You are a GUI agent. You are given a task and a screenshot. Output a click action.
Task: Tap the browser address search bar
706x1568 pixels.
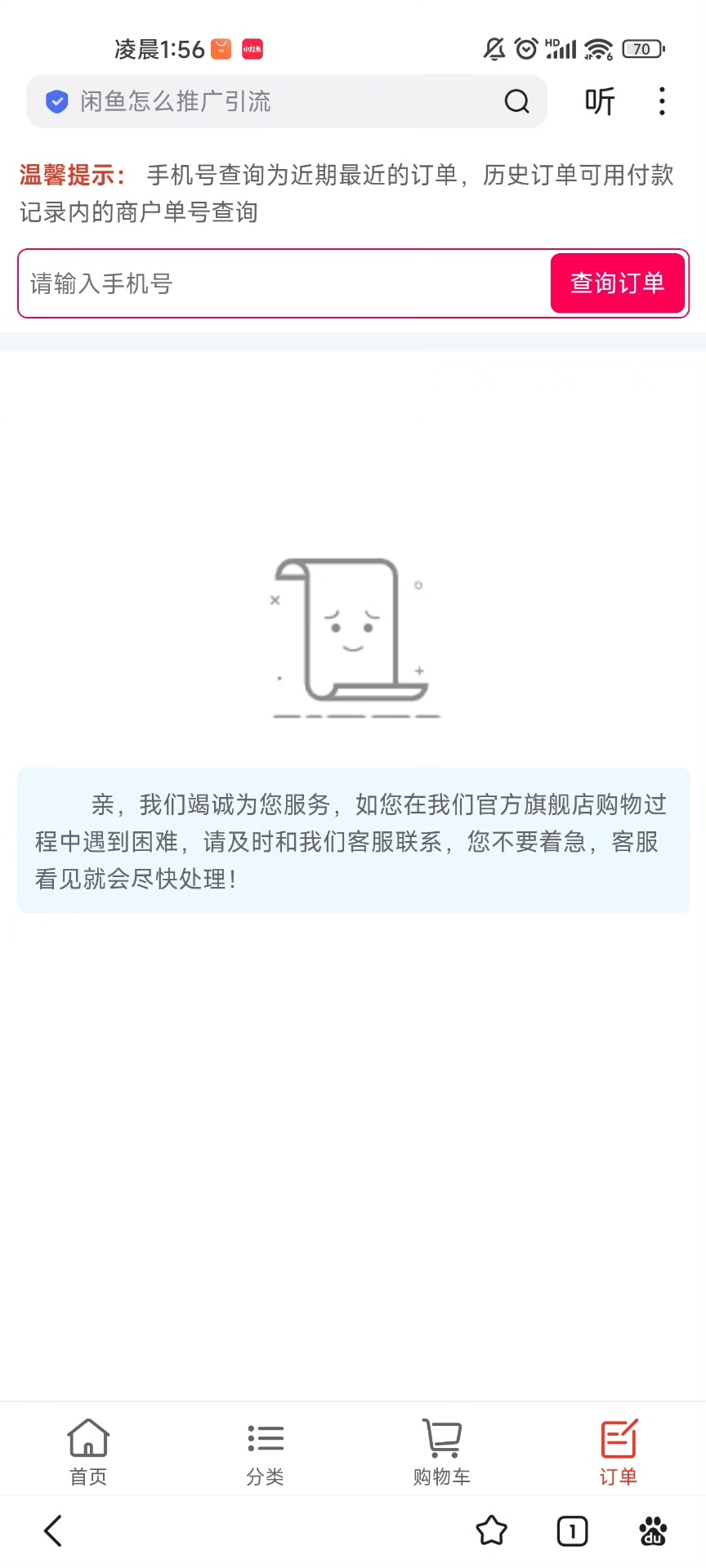[270, 101]
